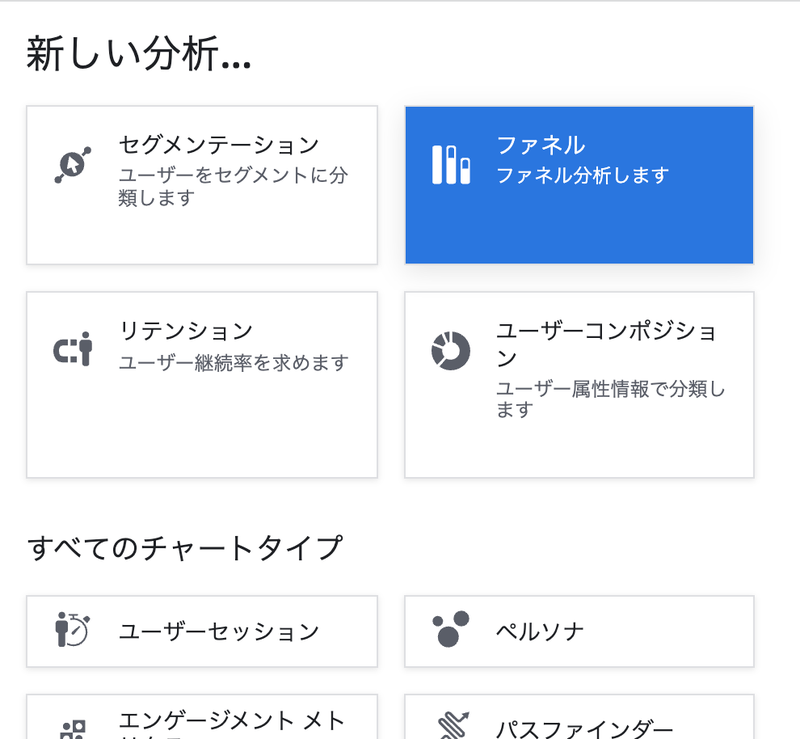Tap the ユーザーセッション chart type
800x739 pixels.
[201, 631]
